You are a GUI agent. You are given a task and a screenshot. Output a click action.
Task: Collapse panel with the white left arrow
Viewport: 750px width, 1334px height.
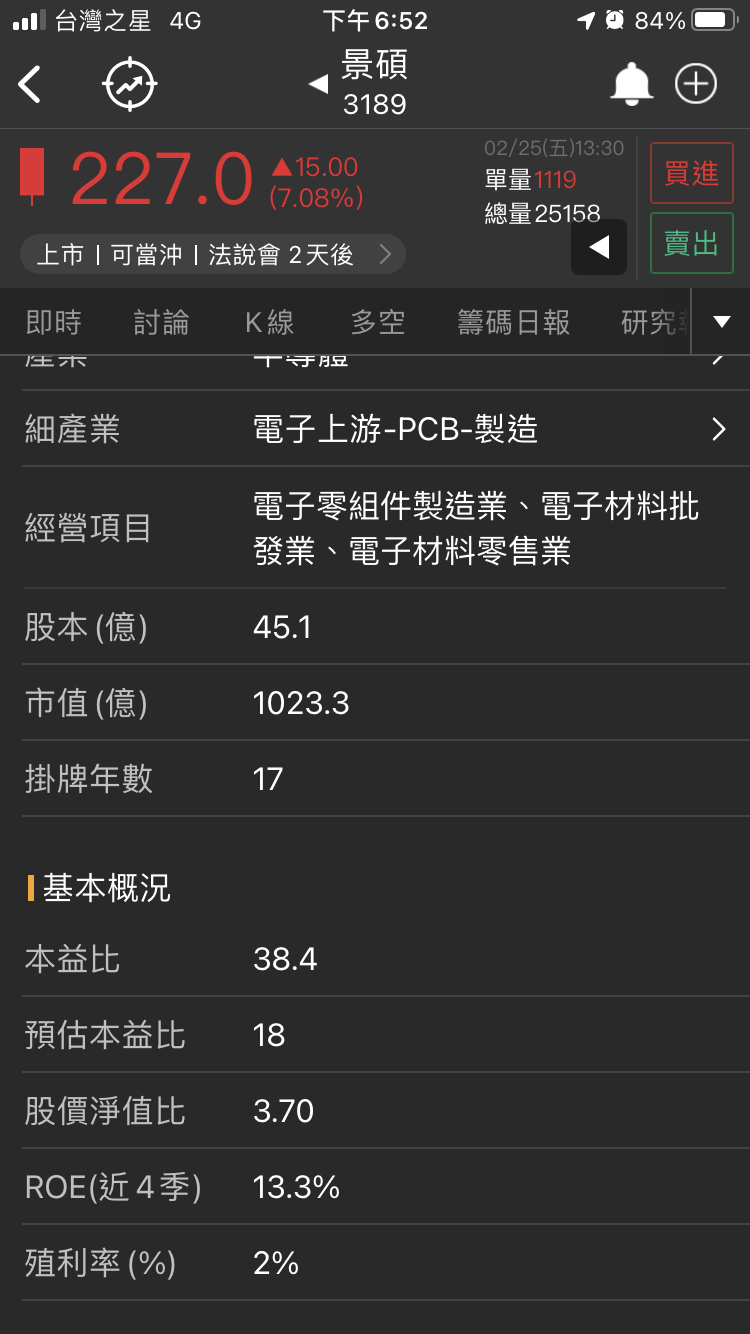pyautogui.click(x=599, y=247)
